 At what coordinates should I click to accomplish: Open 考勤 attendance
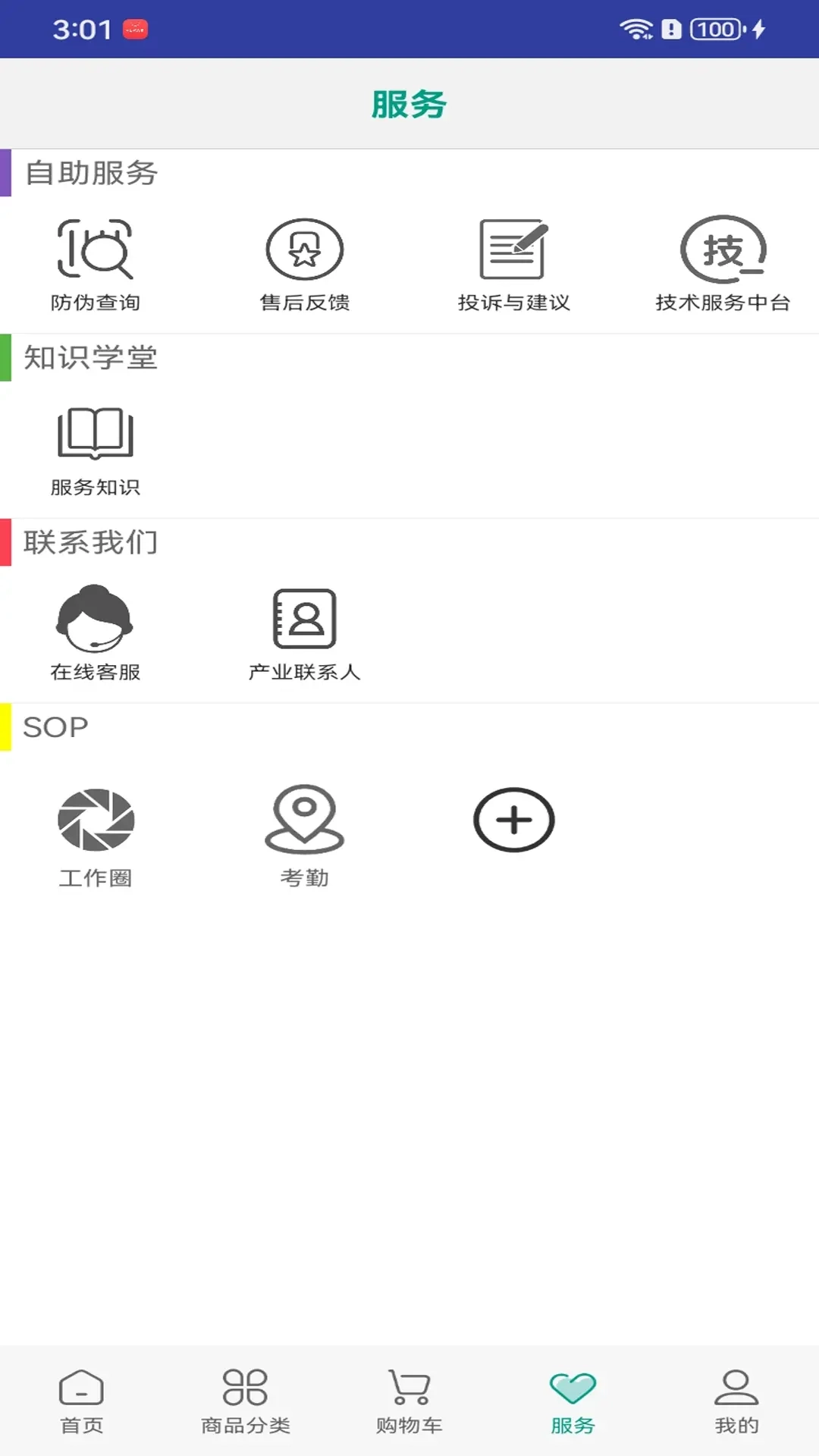(x=305, y=835)
